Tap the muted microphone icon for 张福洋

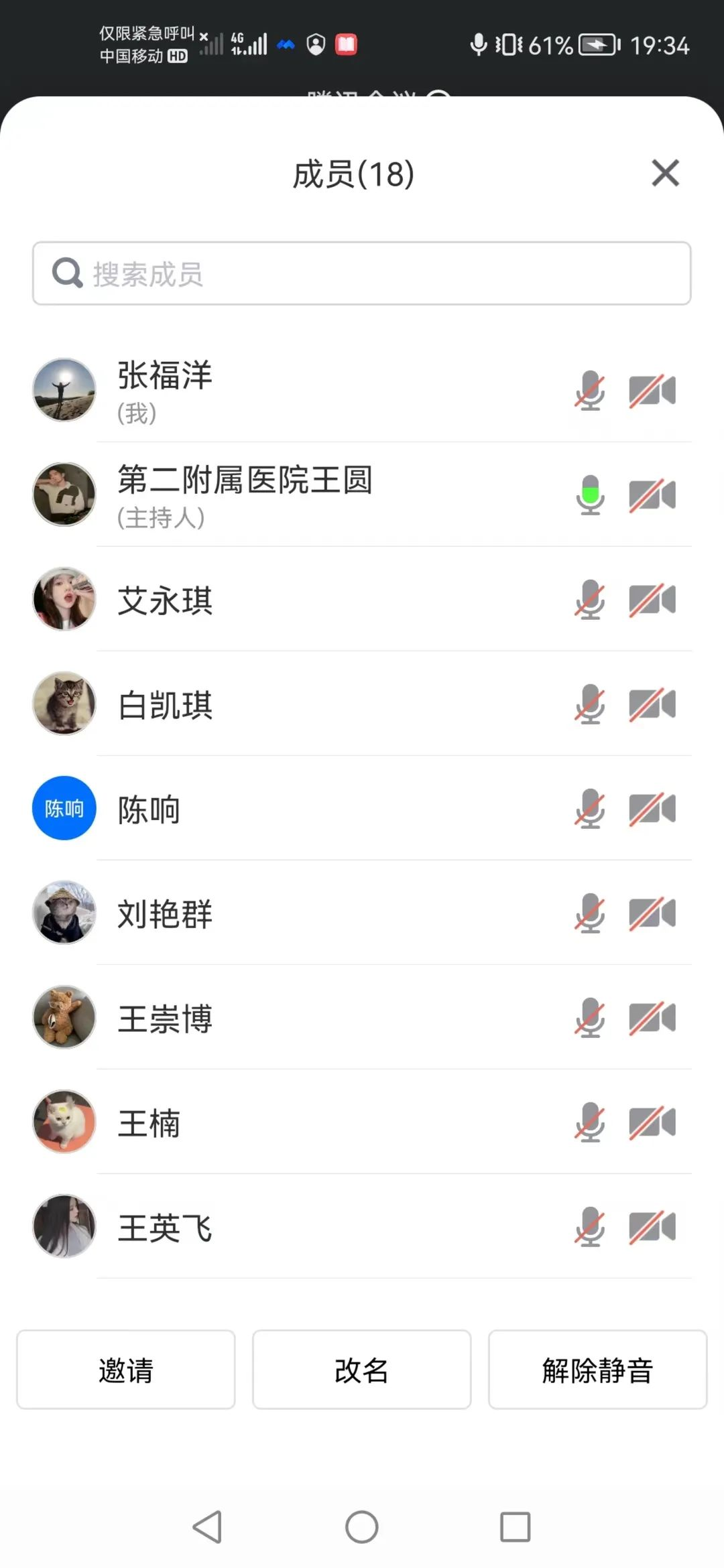(590, 391)
